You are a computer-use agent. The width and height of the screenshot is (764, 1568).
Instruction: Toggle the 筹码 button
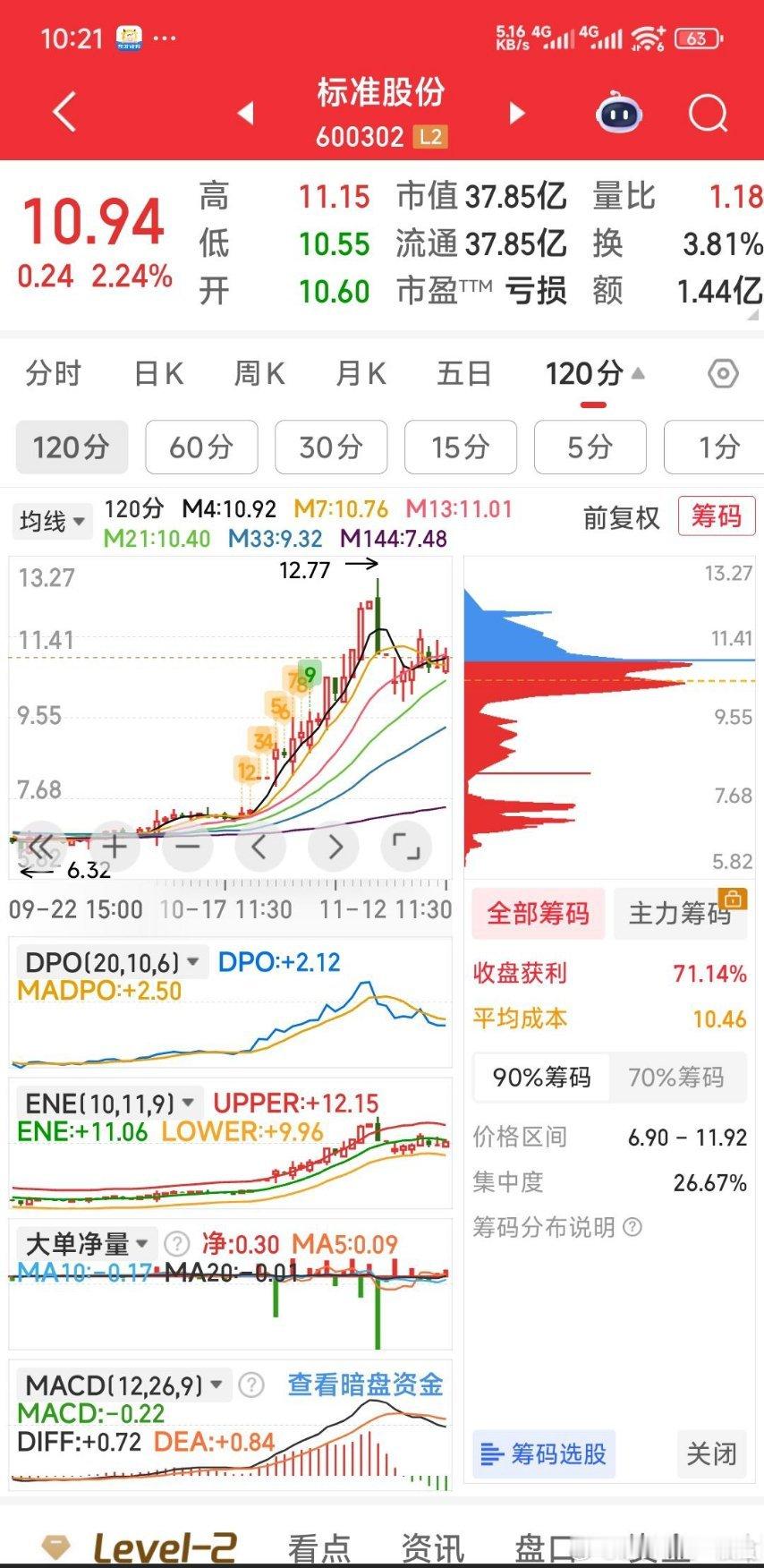716,516
